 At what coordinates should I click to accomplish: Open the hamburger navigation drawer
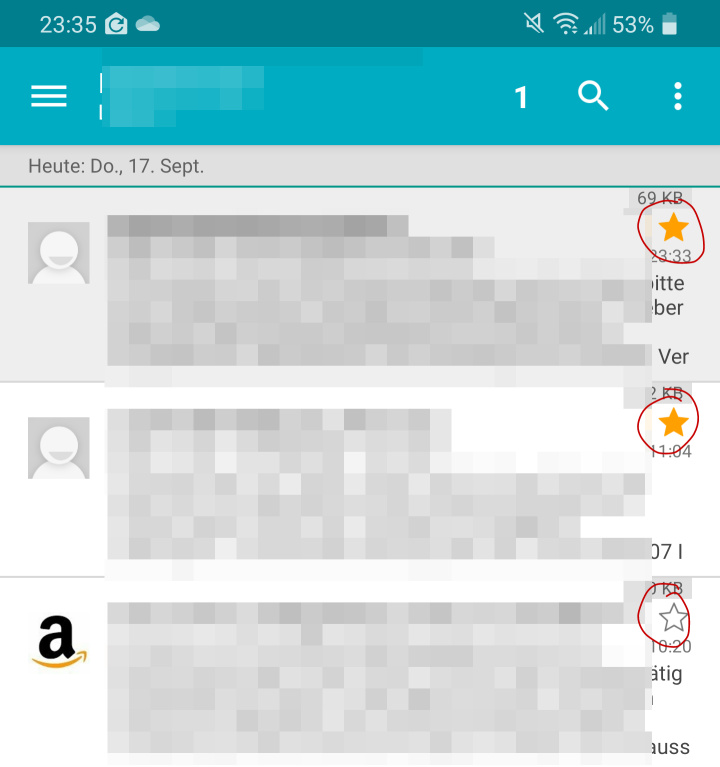[49, 96]
